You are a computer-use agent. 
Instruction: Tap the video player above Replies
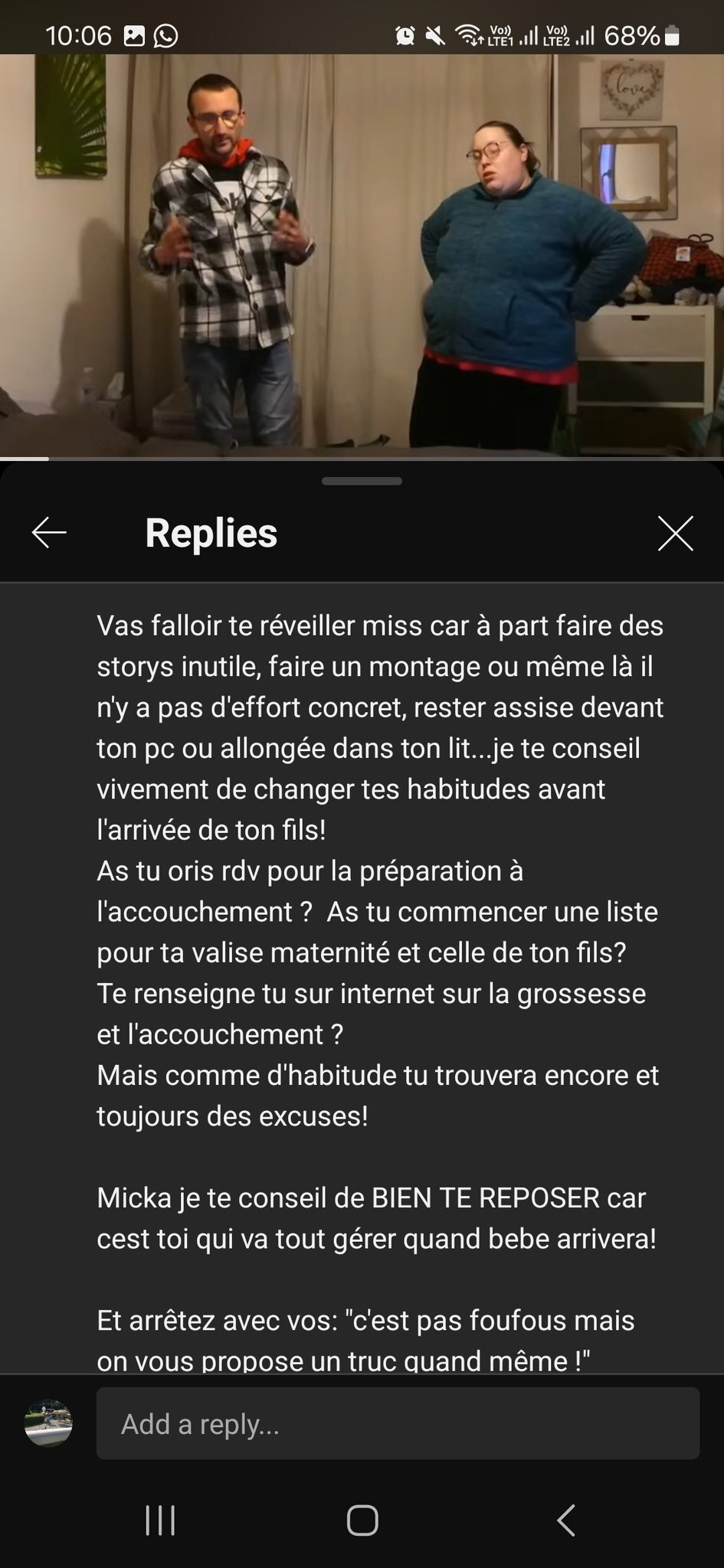[x=362, y=255]
